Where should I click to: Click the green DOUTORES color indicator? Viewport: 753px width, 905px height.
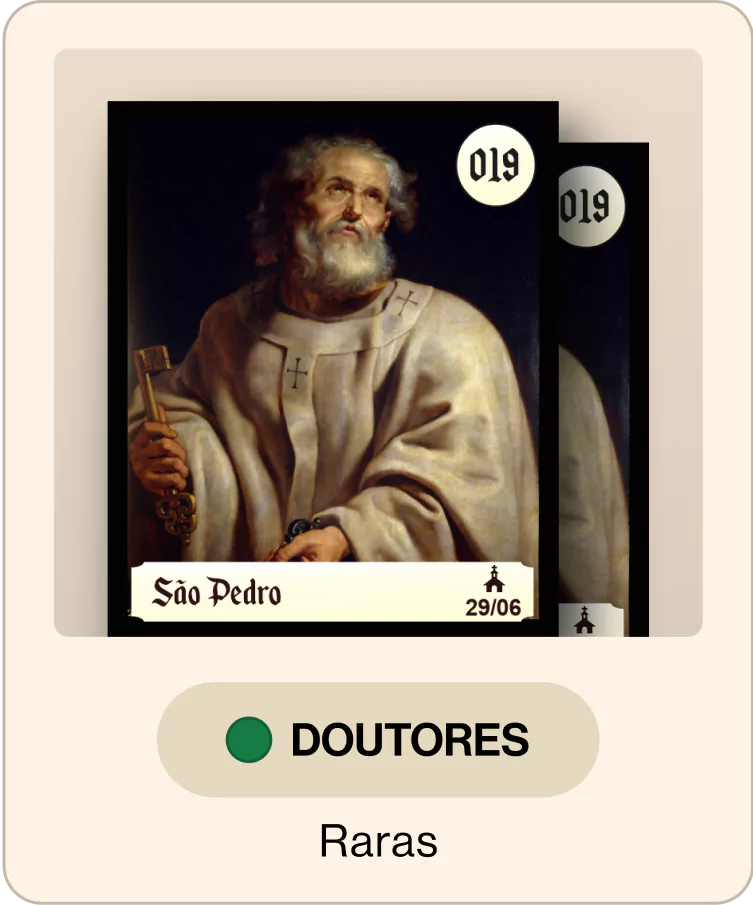coord(250,740)
